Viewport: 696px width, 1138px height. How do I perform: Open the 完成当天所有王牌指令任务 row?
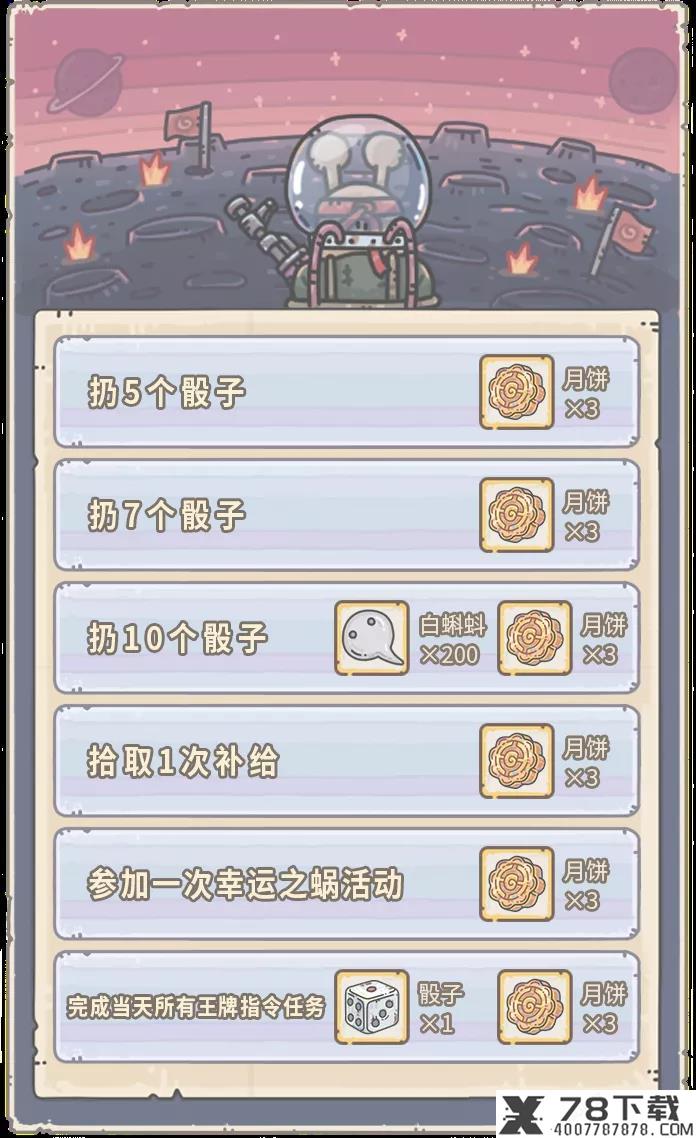pyautogui.click(x=196, y=1007)
